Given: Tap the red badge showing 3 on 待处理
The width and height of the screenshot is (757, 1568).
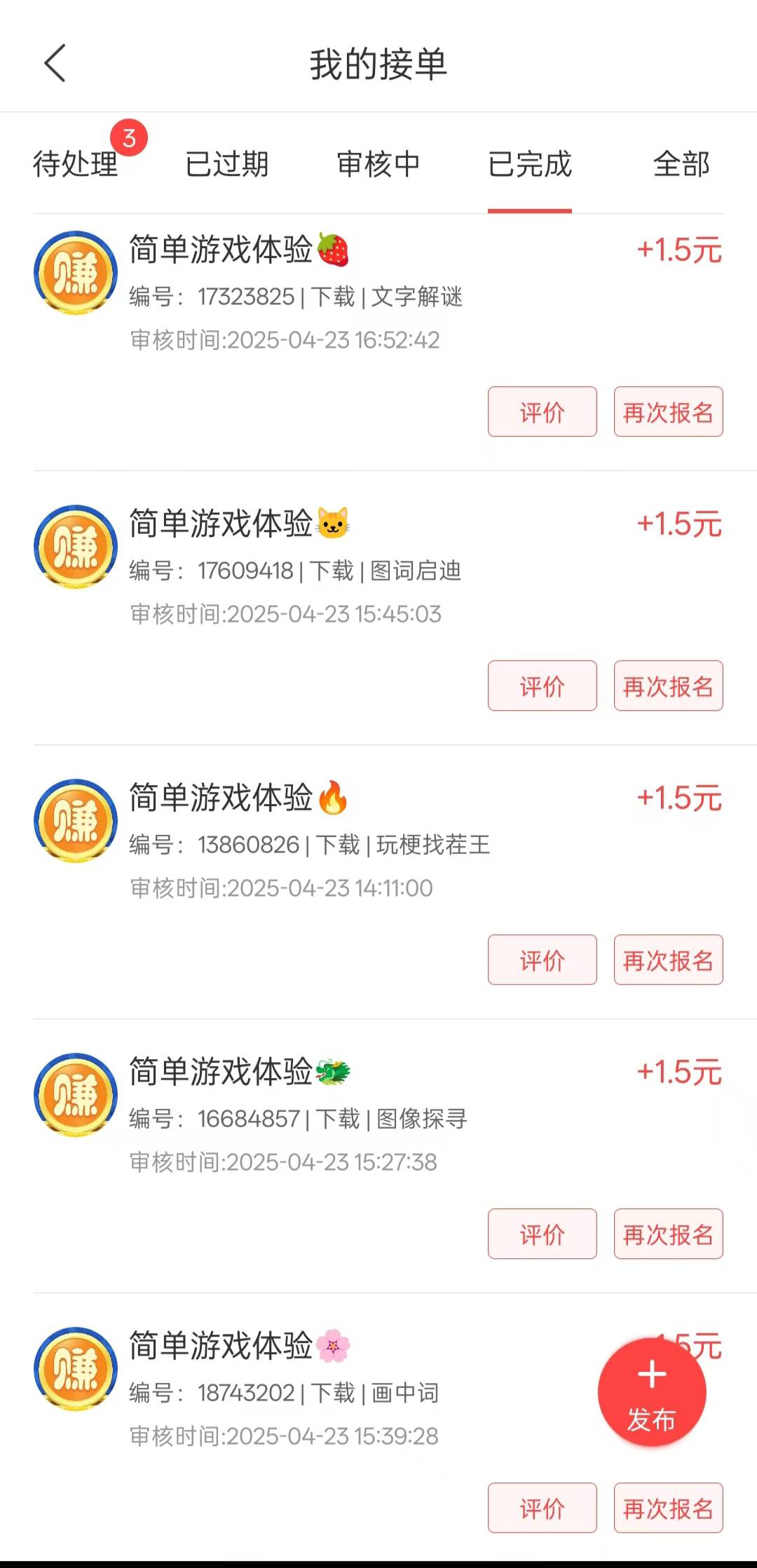Looking at the screenshot, I should coord(130,137).
